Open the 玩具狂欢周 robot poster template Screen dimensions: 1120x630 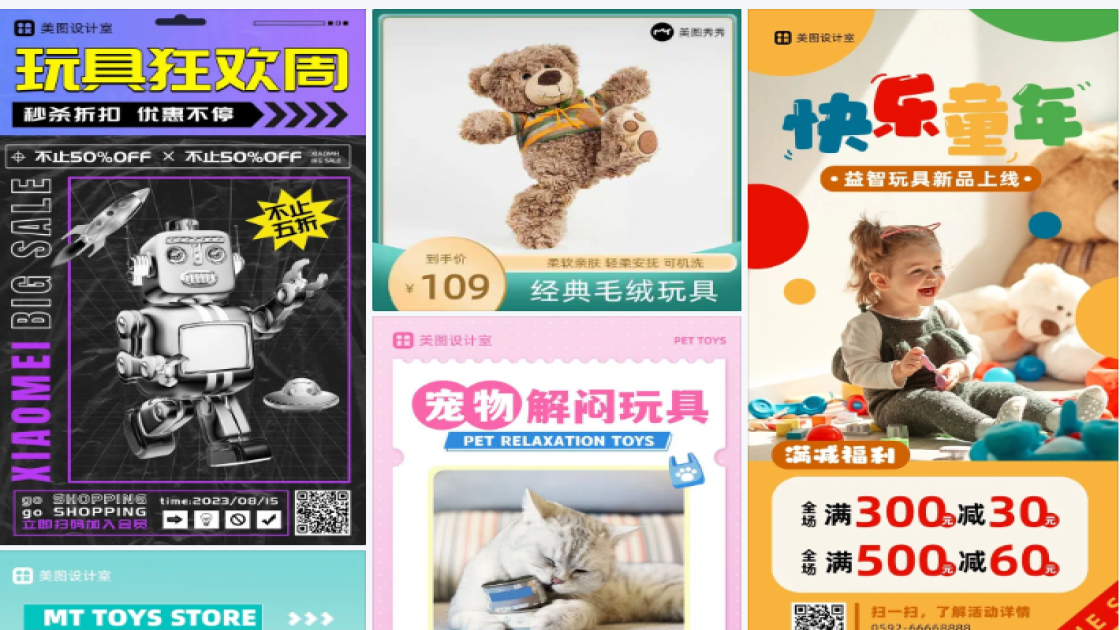(x=183, y=277)
